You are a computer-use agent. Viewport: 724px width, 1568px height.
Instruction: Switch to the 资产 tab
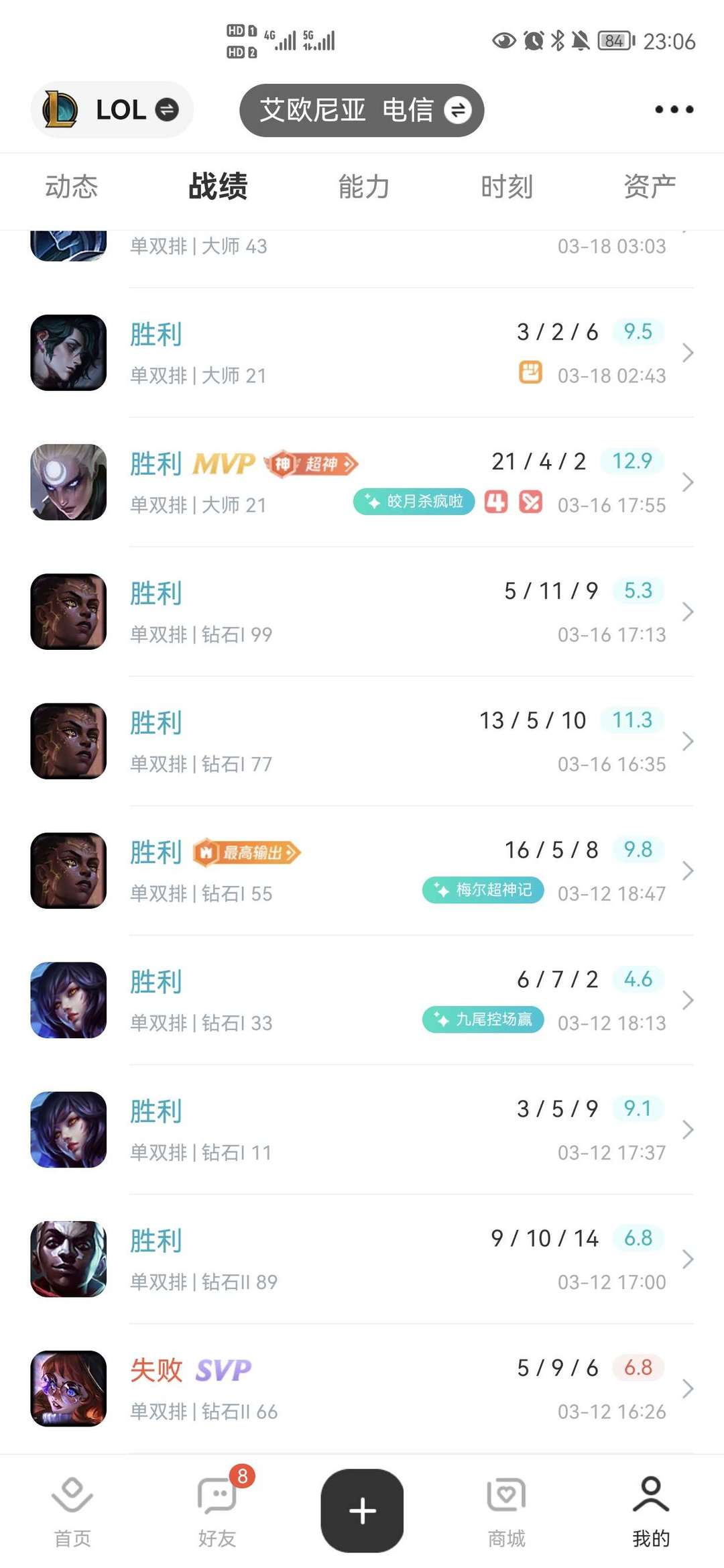pos(649,186)
